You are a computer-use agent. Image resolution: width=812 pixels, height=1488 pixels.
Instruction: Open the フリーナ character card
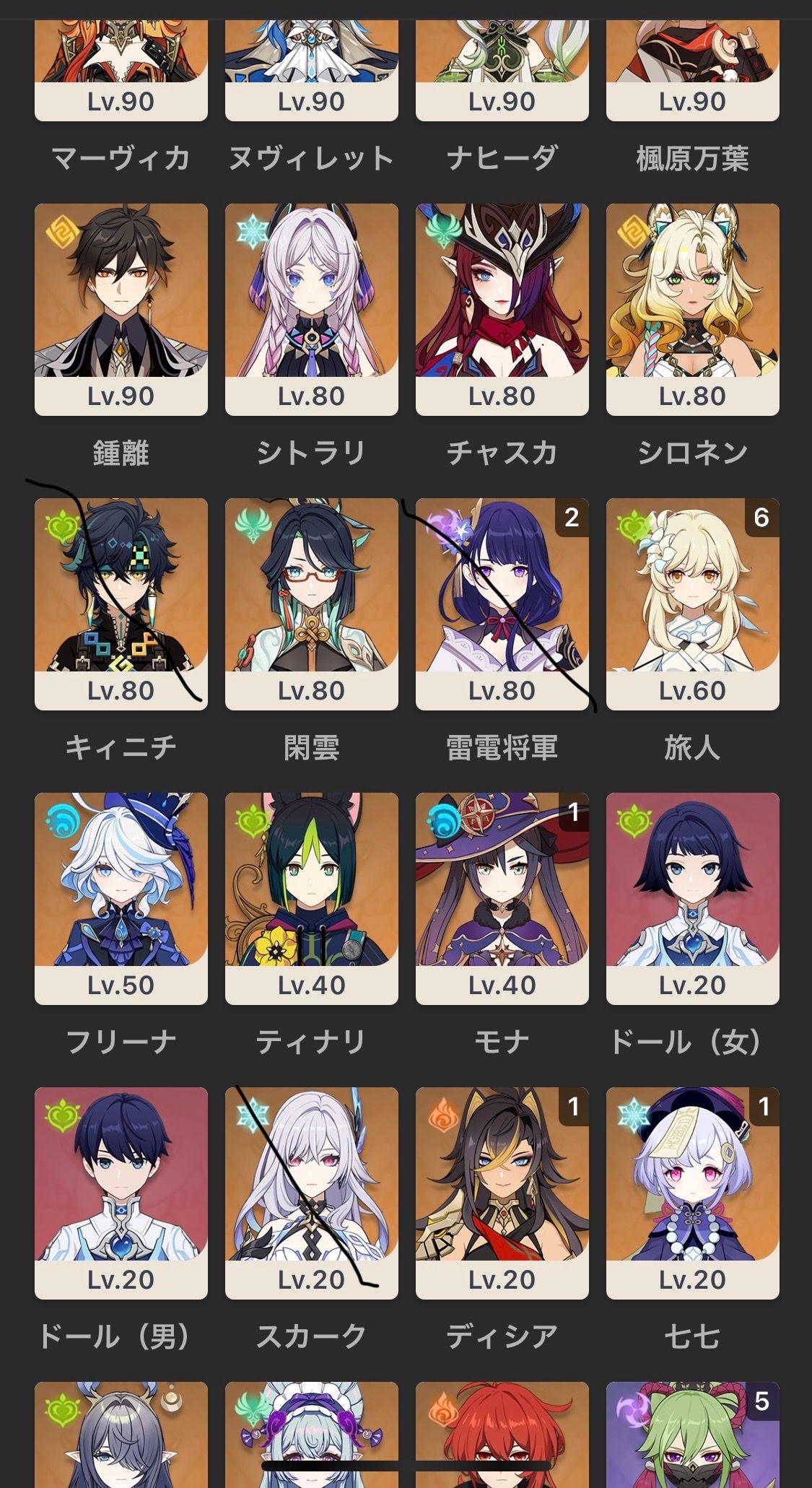coord(121,898)
